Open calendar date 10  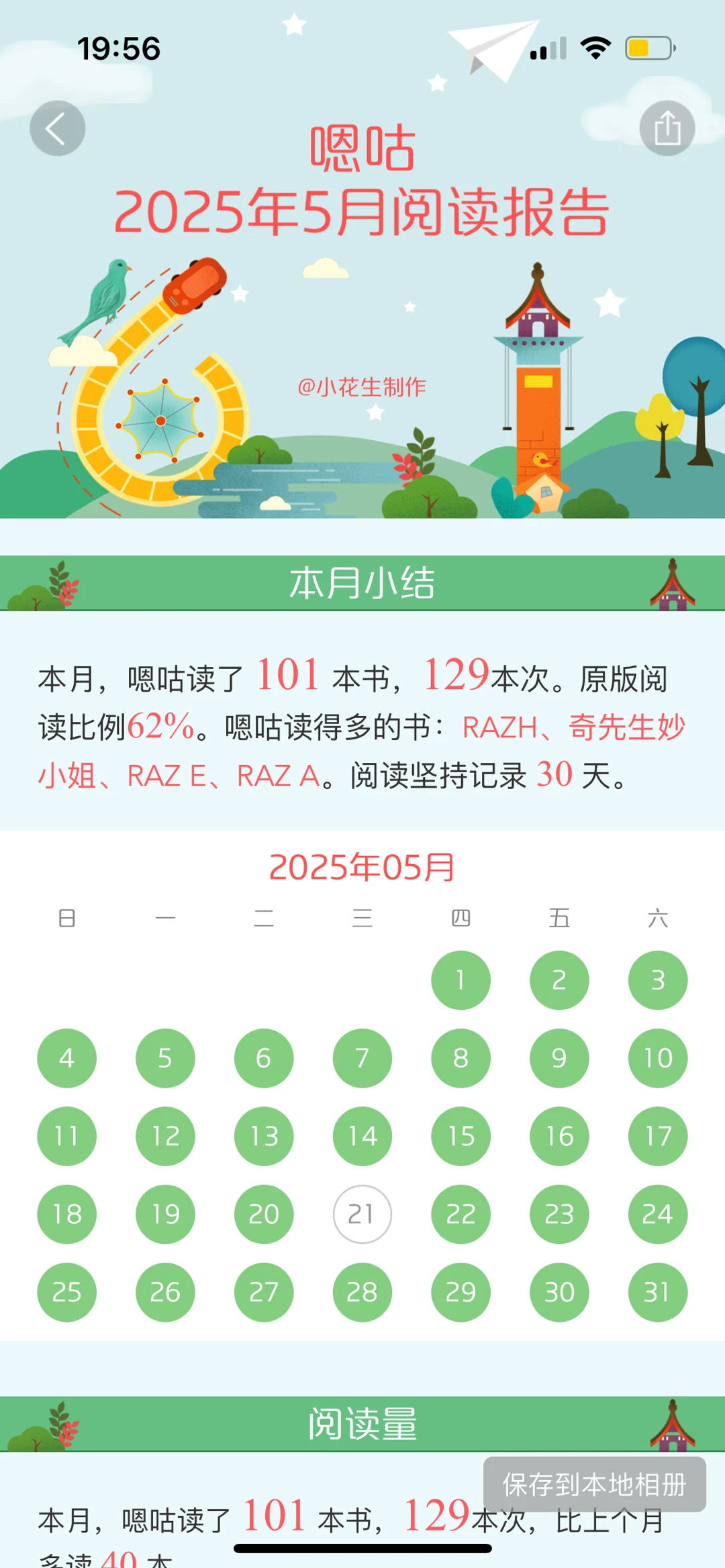click(x=657, y=1058)
